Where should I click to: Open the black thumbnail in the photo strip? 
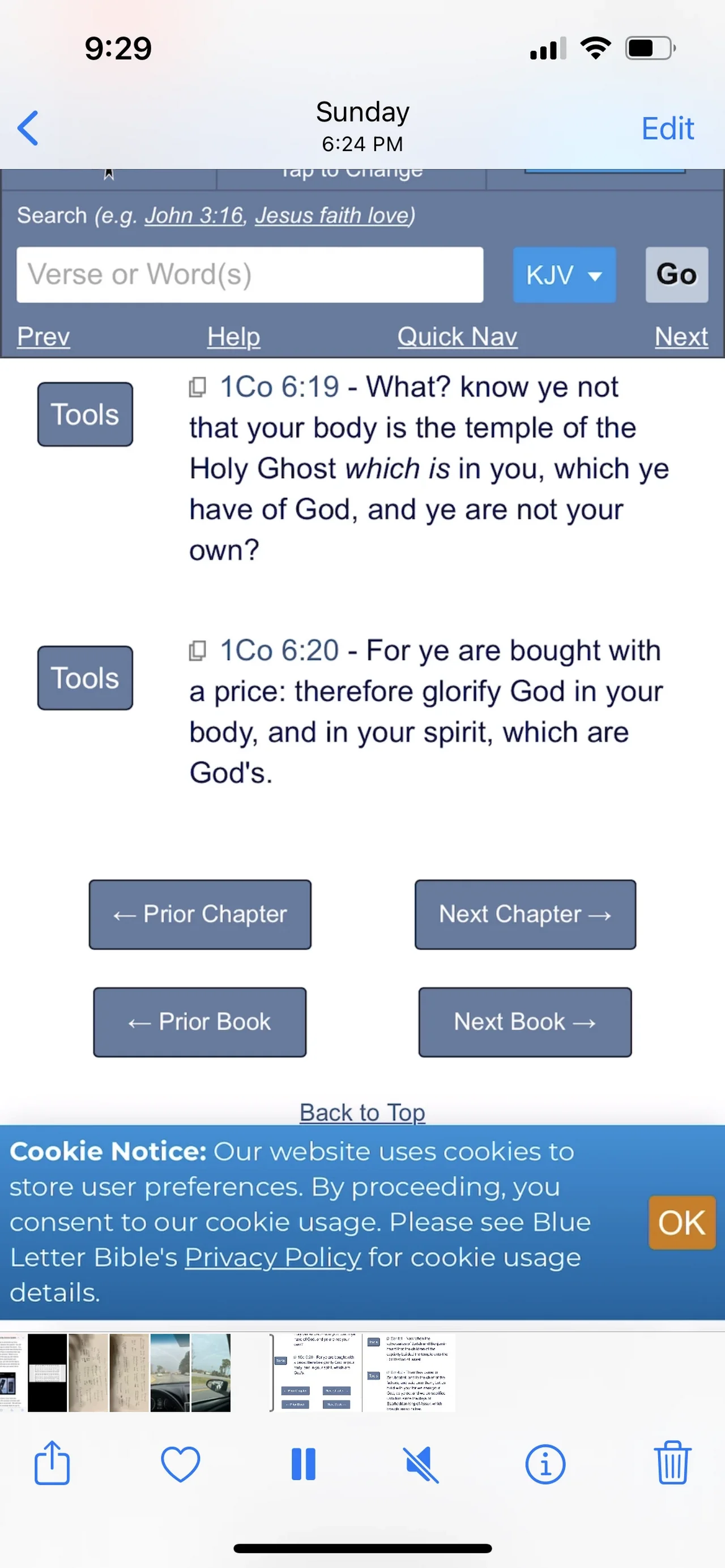47,1372
